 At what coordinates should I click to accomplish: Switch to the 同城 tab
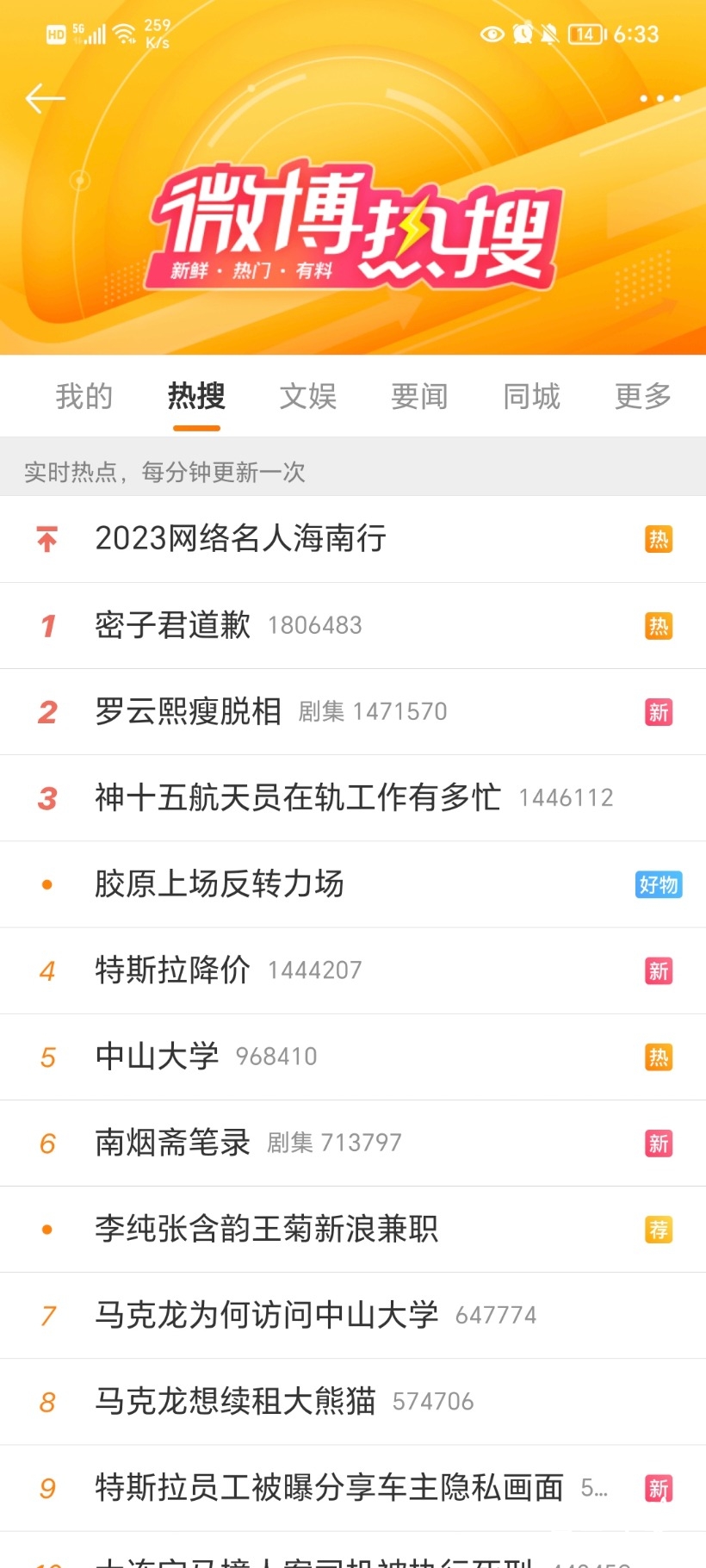click(x=531, y=396)
